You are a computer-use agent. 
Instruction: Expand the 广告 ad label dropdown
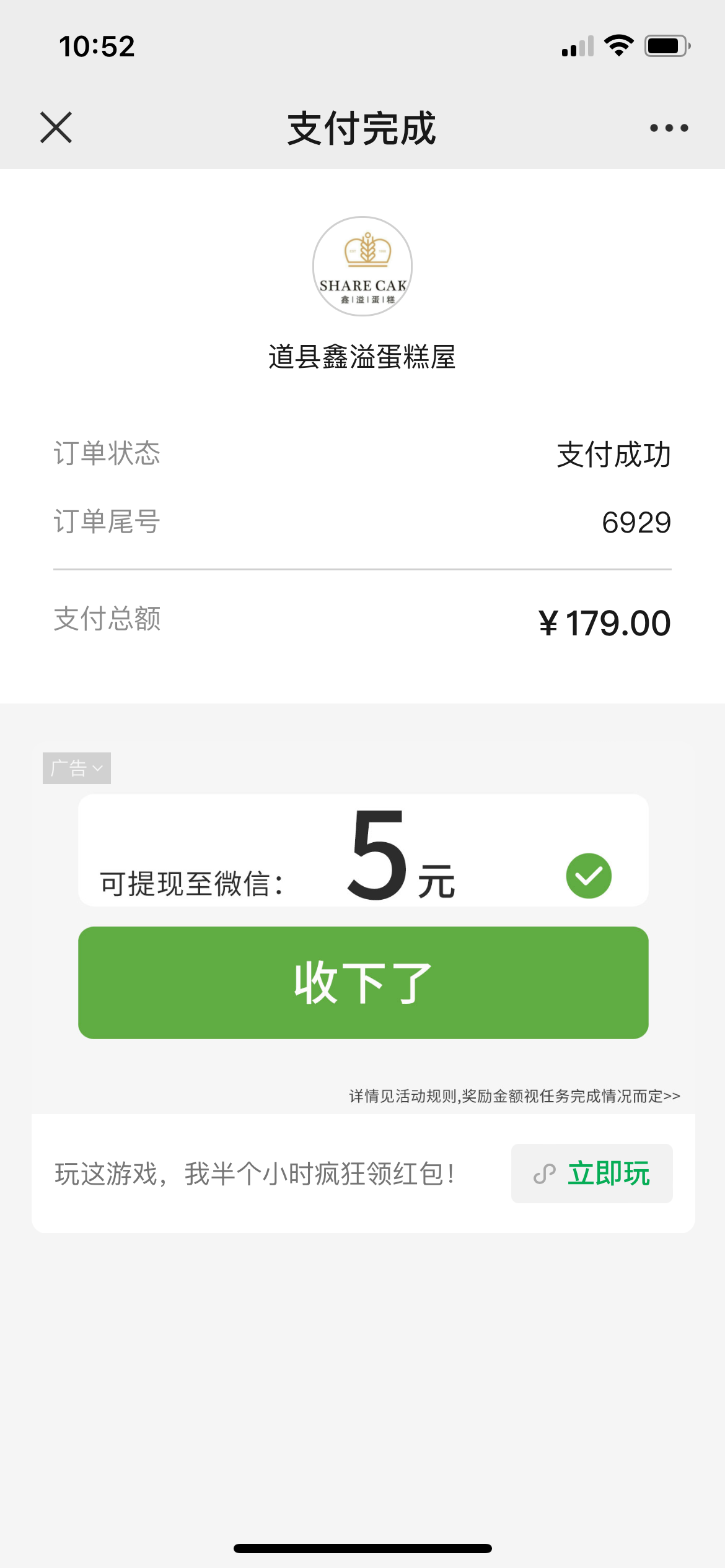(x=77, y=768)
